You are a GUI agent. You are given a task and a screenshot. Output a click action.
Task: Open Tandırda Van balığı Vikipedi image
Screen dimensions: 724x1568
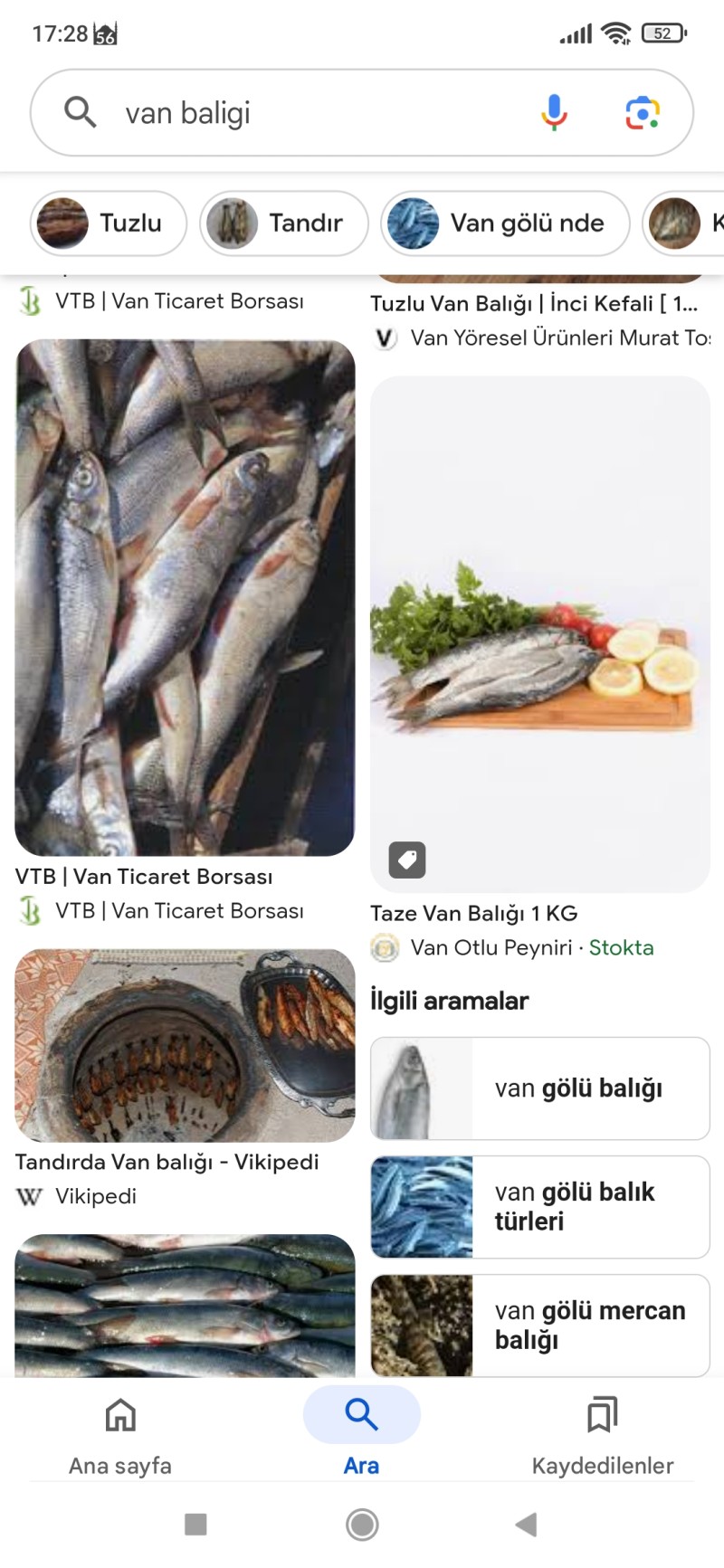[x=185, y=1045]
